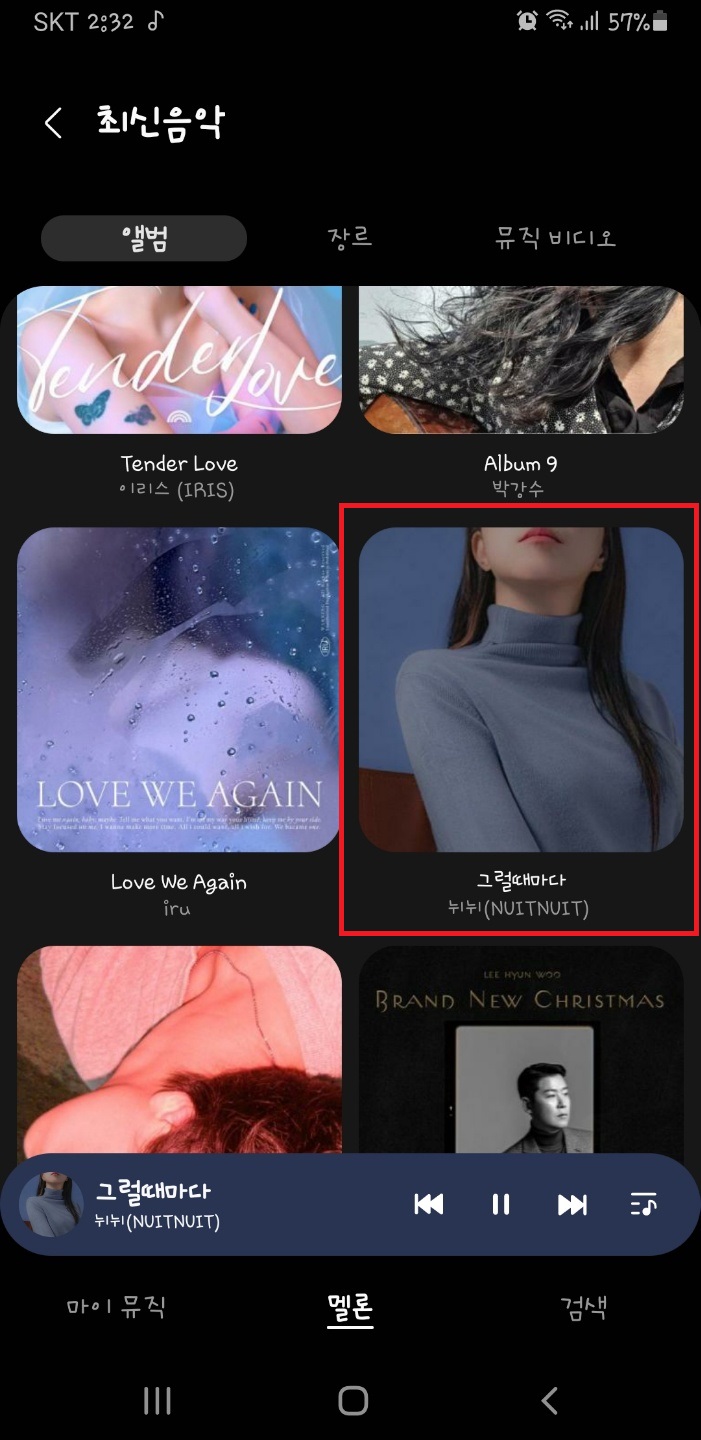Go back from 최신음악 screen
The image size is (701, 1440).
(x=54, y=123)
